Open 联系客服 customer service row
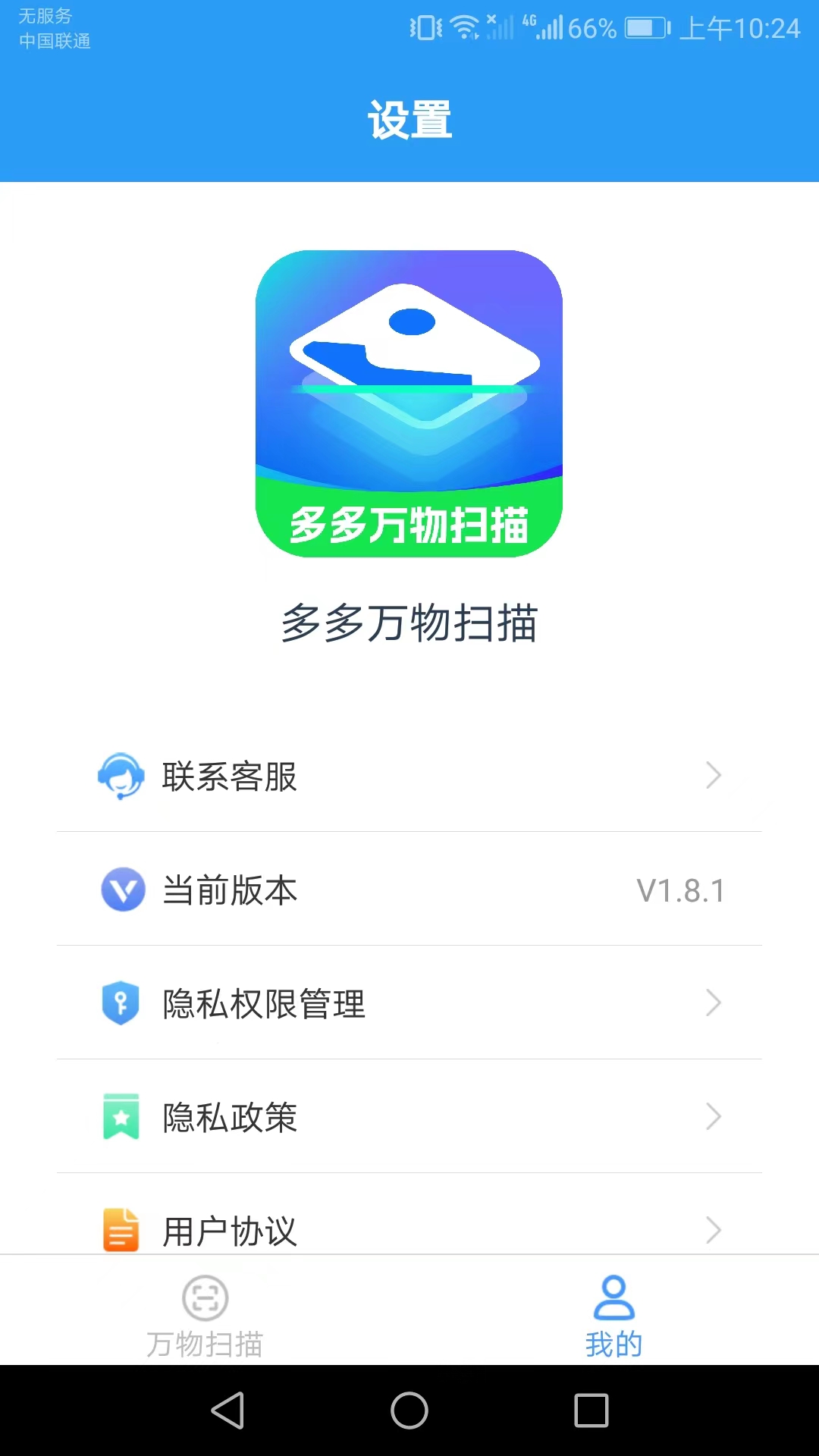 pyautogui.click(x=409, y=775)
